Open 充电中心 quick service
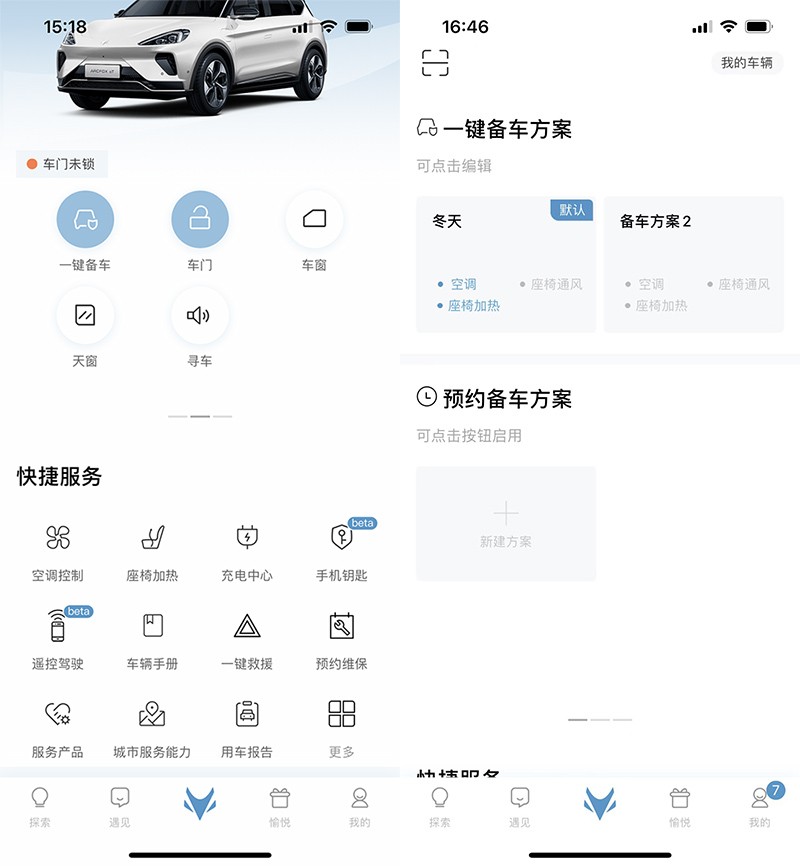The width and height of the screenshot is (800, 866). pos(247,548)
